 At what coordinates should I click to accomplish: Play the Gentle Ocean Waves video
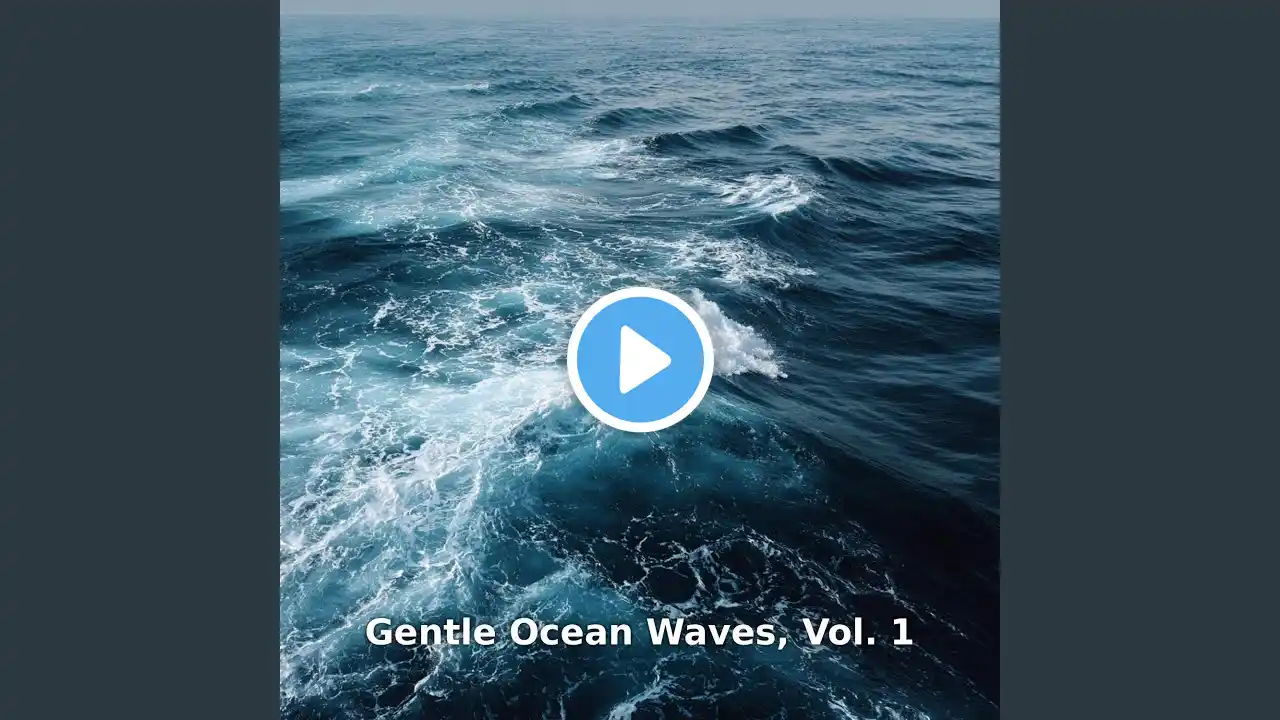coord(640,360)
